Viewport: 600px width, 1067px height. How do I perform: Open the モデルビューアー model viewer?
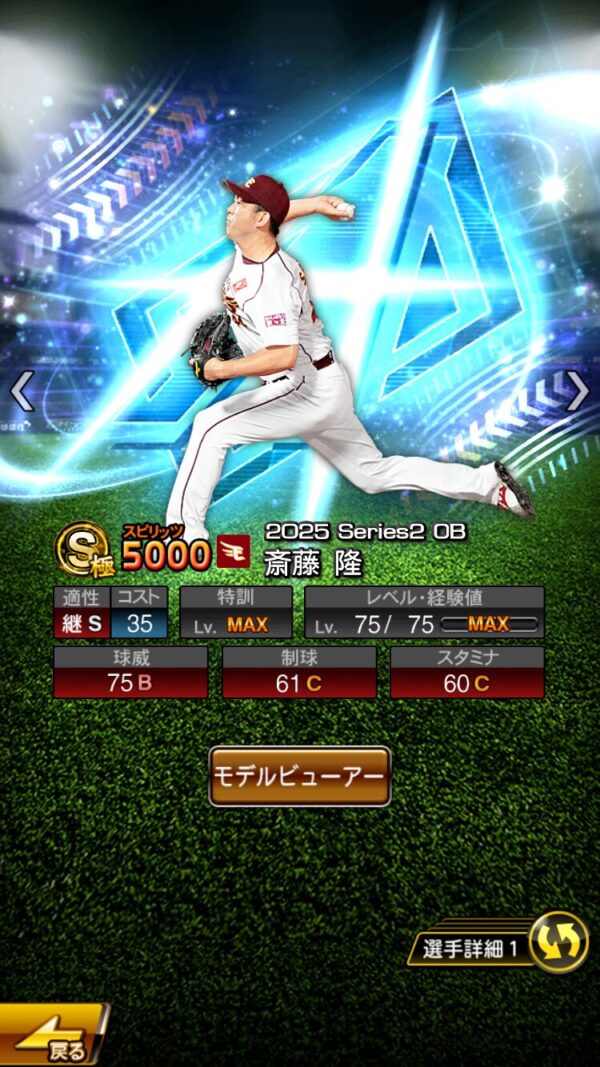(299, 775)
